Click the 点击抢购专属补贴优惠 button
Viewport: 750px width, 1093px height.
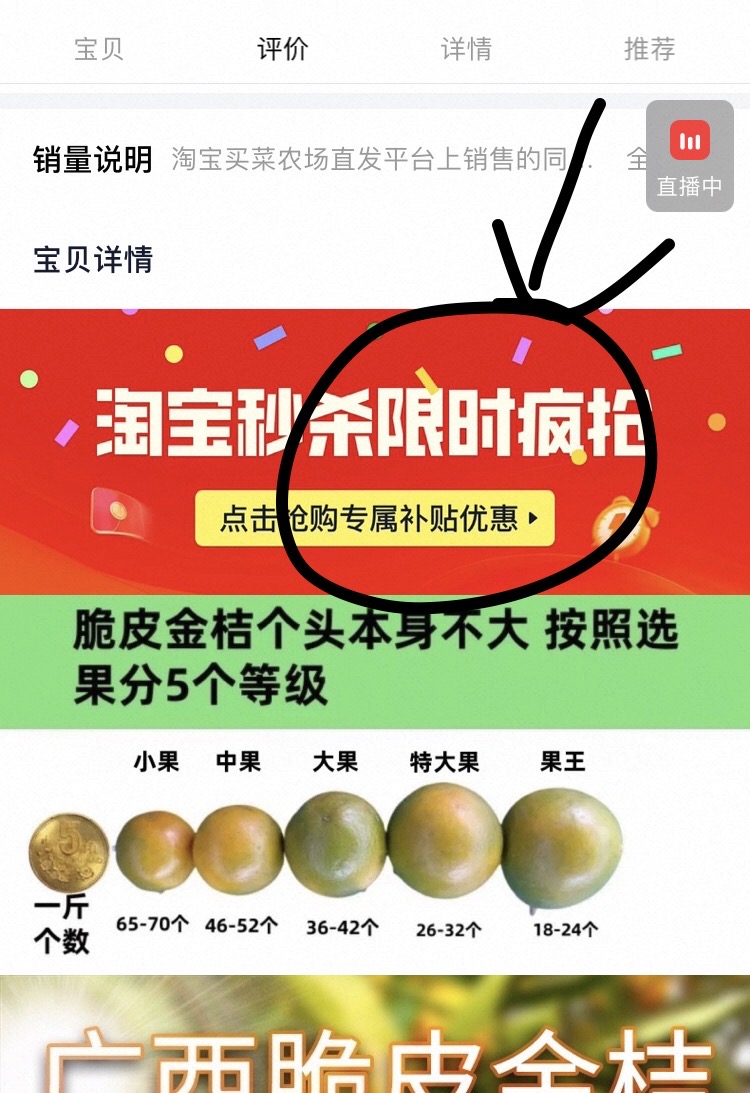click(375, 519)
